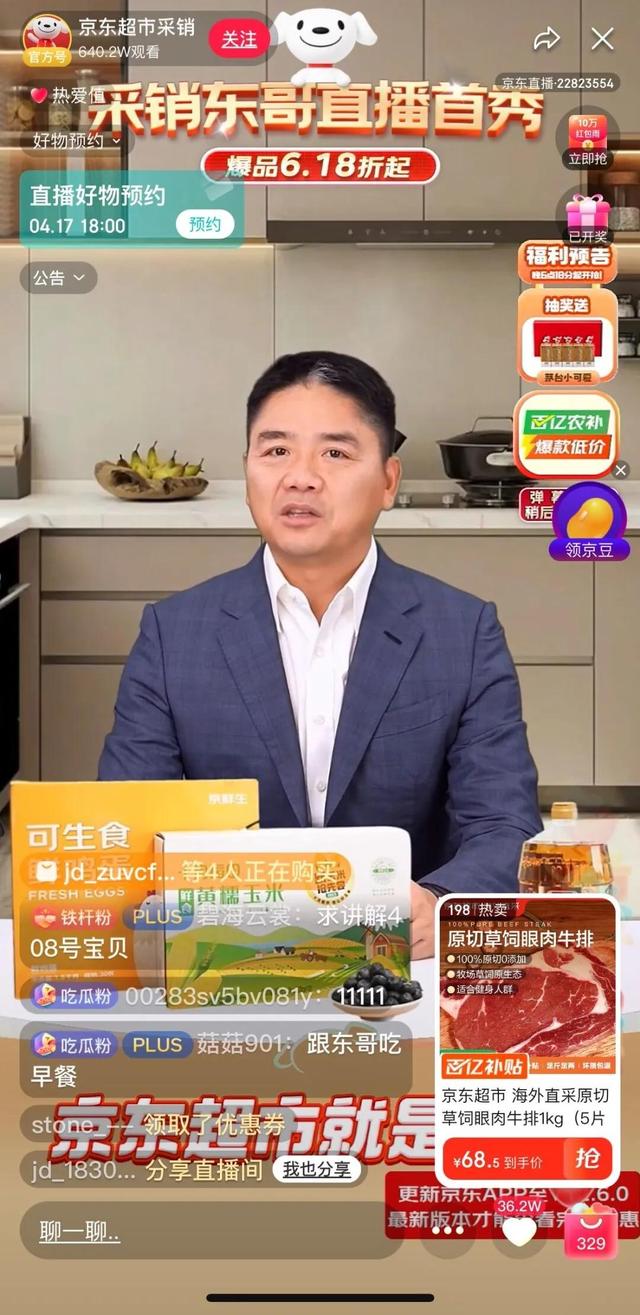Open 百亿农补 爆款低价 promotion
Screen dimensions: 640x1315
566,433
